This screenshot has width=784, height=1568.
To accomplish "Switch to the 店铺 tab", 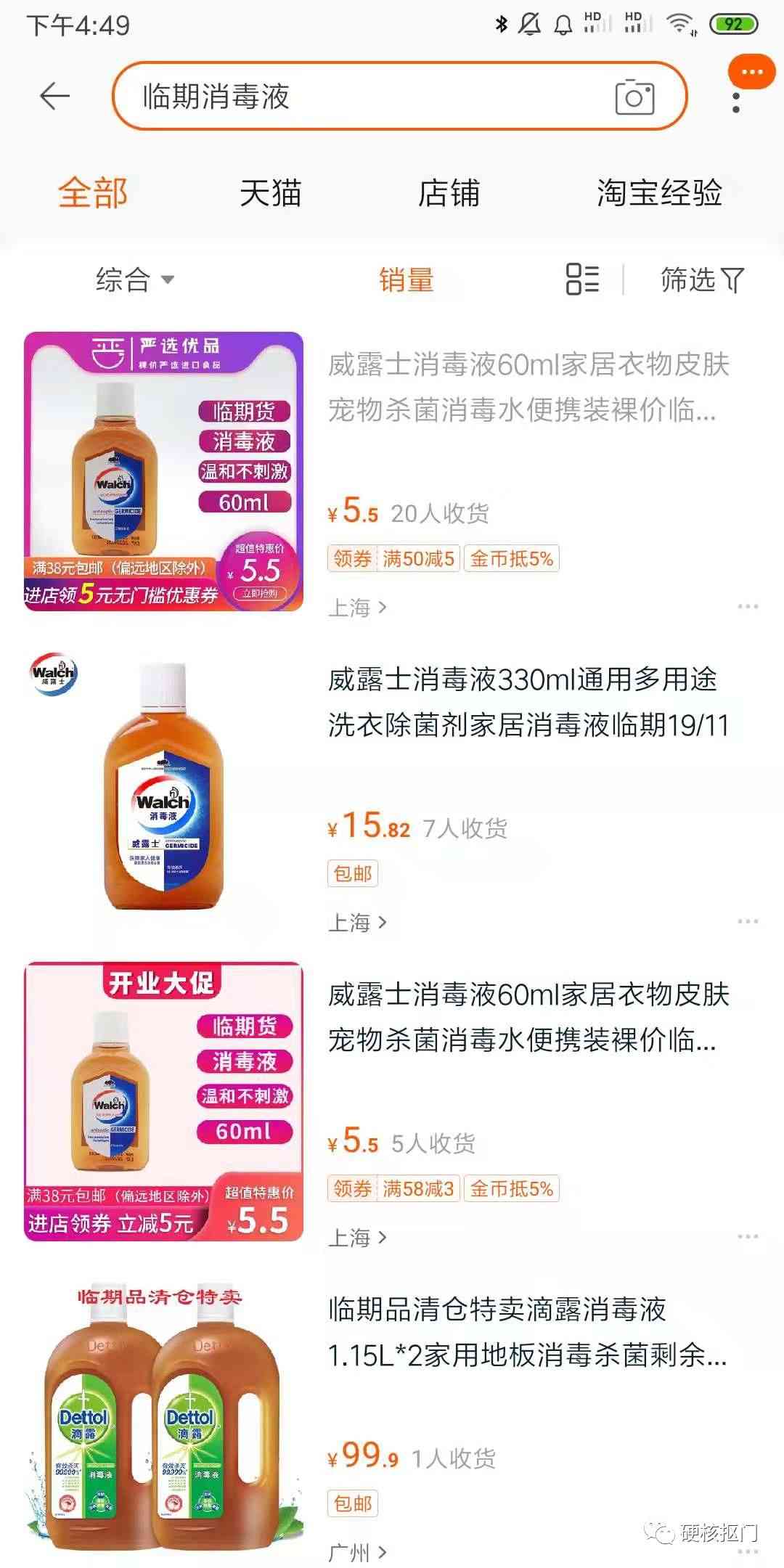I will click(x=449, y=193).
